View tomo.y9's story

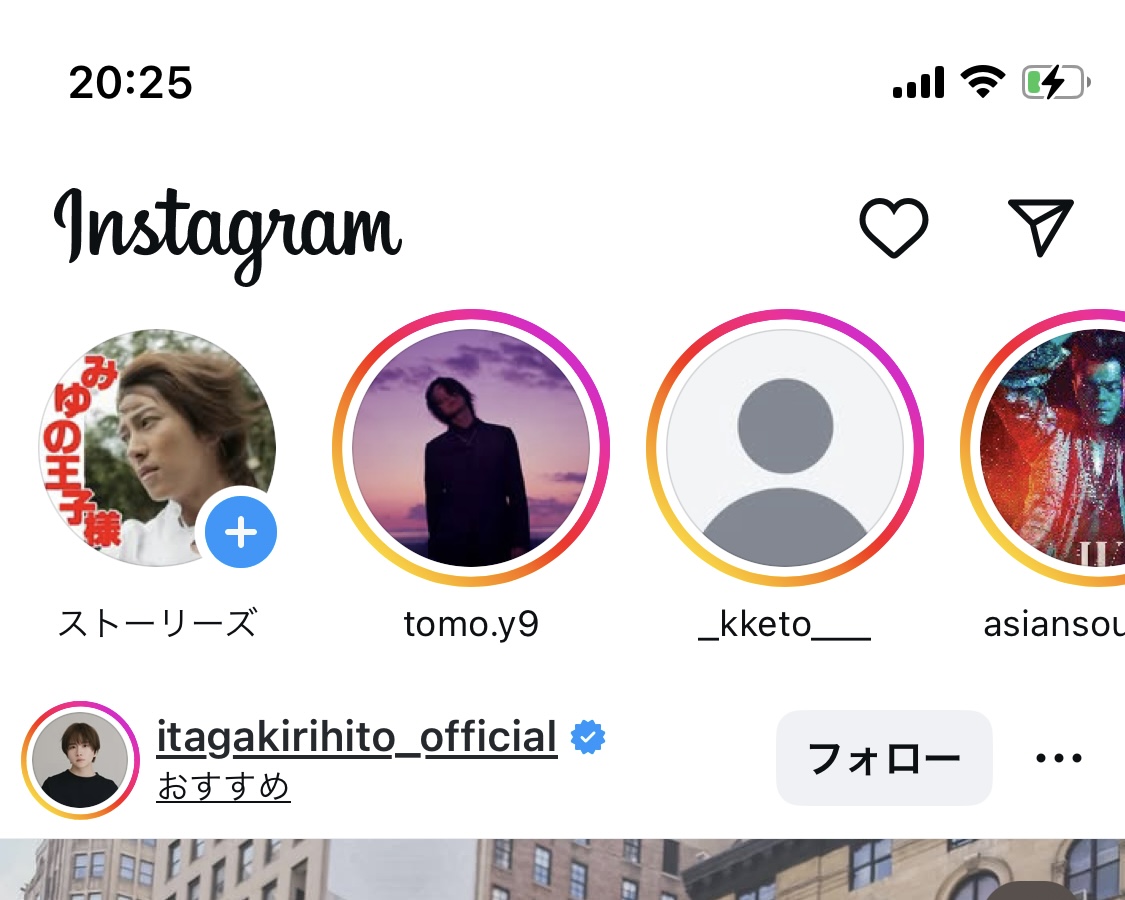pyautogui.click(x=471, y=448)
